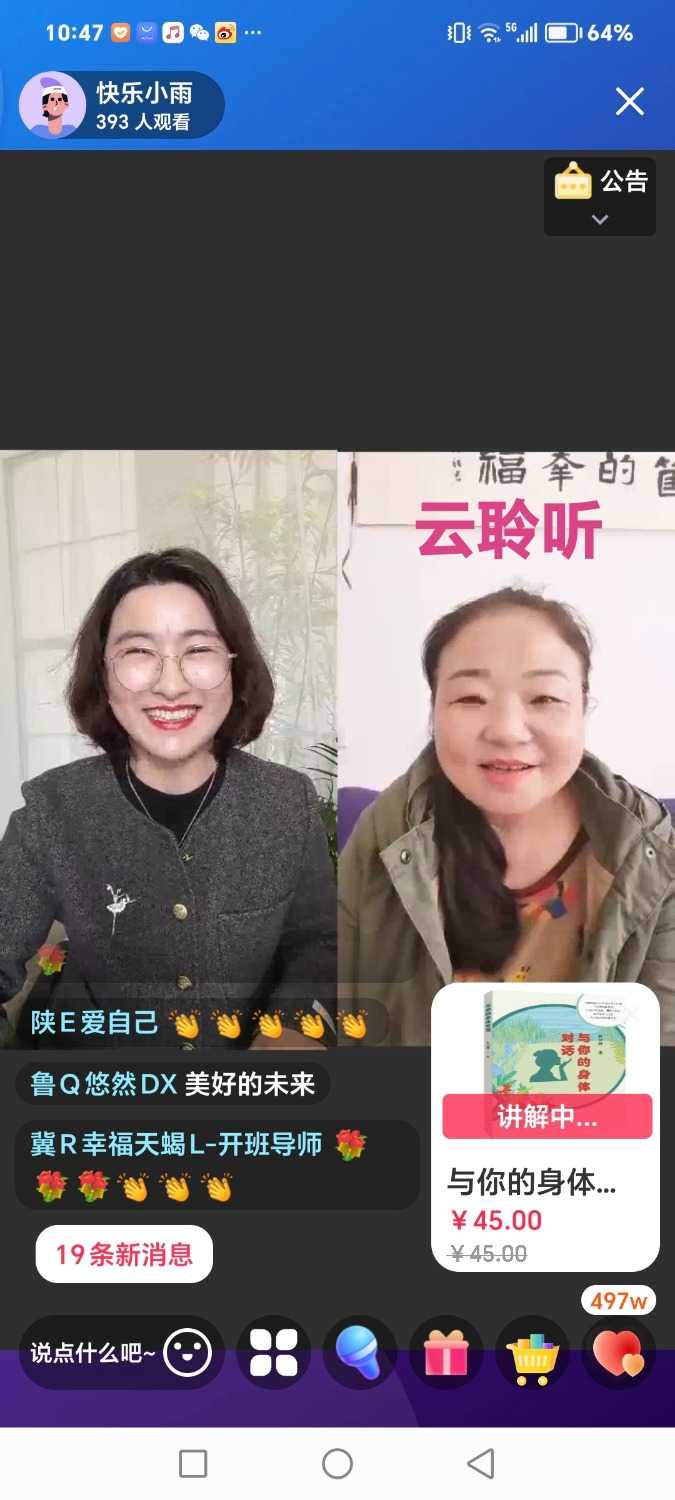View the 19条新消息 new messages

pyautogui.click(x=124, y=1254)
